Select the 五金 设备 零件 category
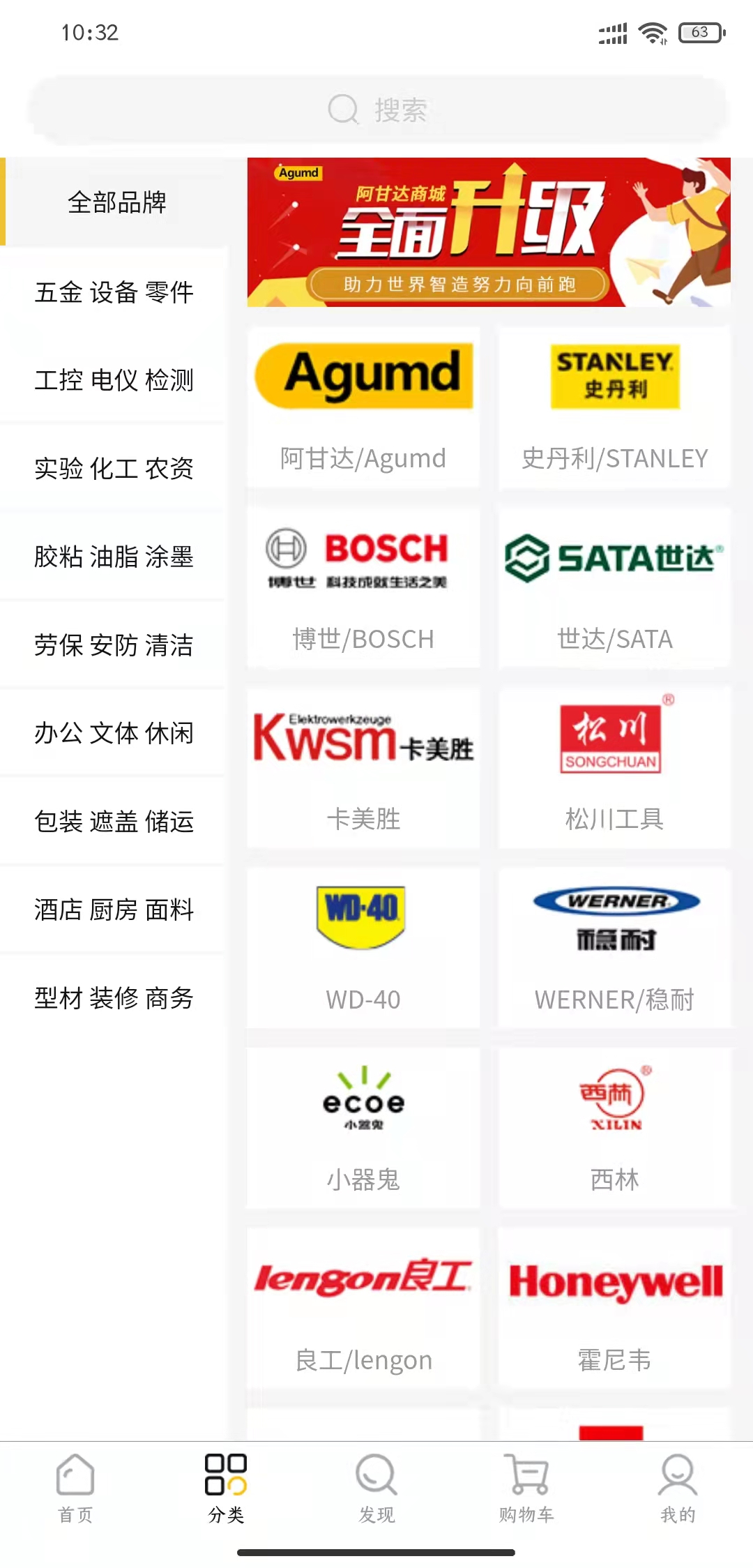This screenshot has height=1568, width=753. click(x=114, y=292)
